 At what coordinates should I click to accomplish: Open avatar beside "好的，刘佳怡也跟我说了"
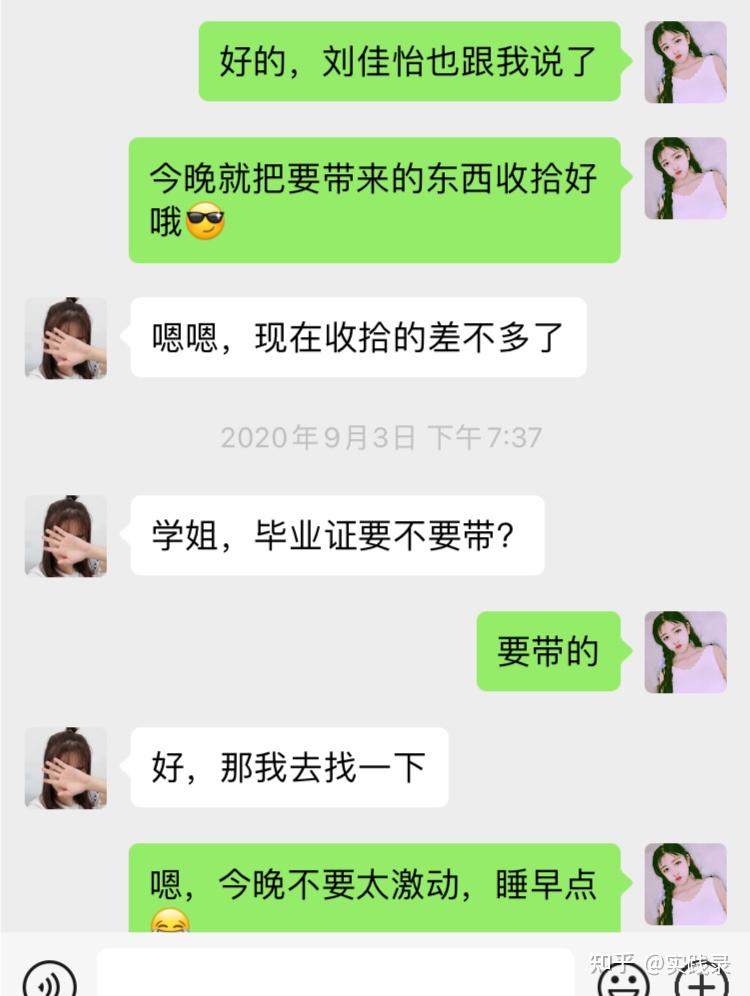[685, 62]
